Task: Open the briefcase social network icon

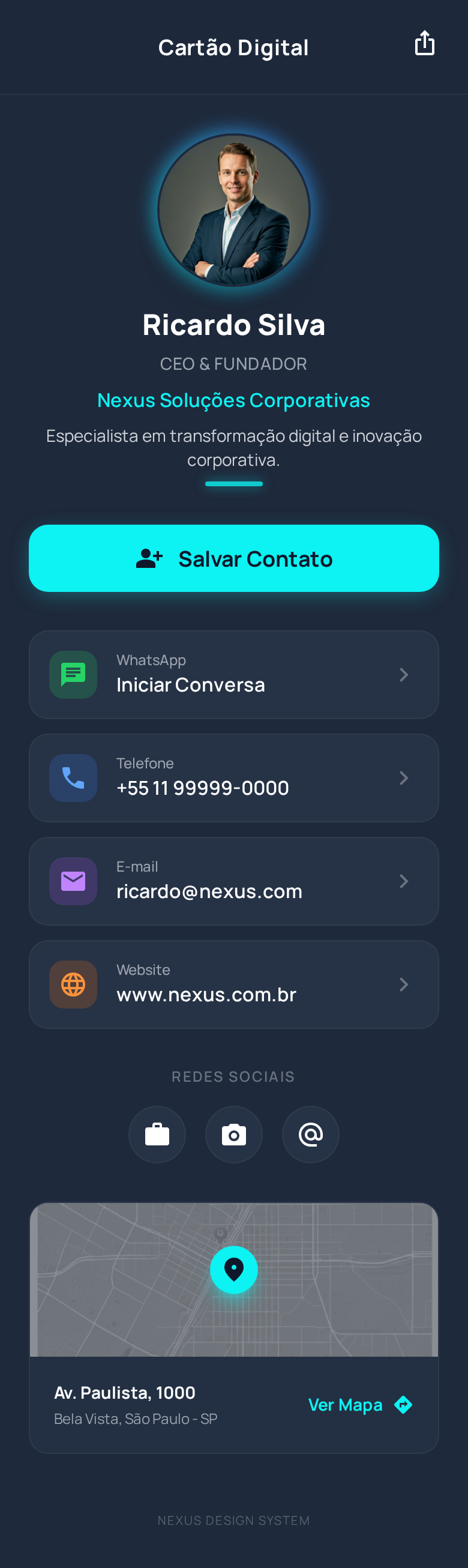Action: pyautogui.click(x=157, y=1134)
